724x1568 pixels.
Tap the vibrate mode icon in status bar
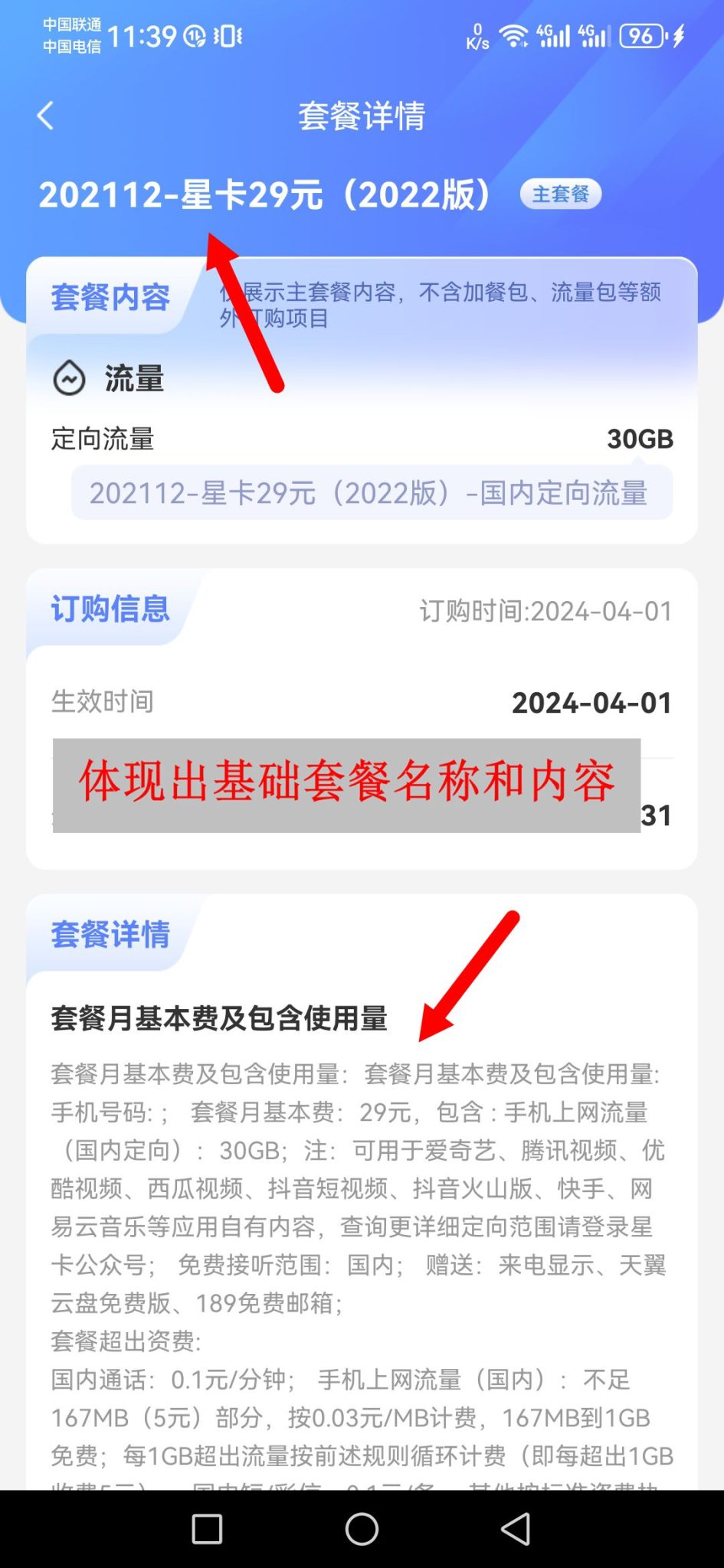click(228, 35)
